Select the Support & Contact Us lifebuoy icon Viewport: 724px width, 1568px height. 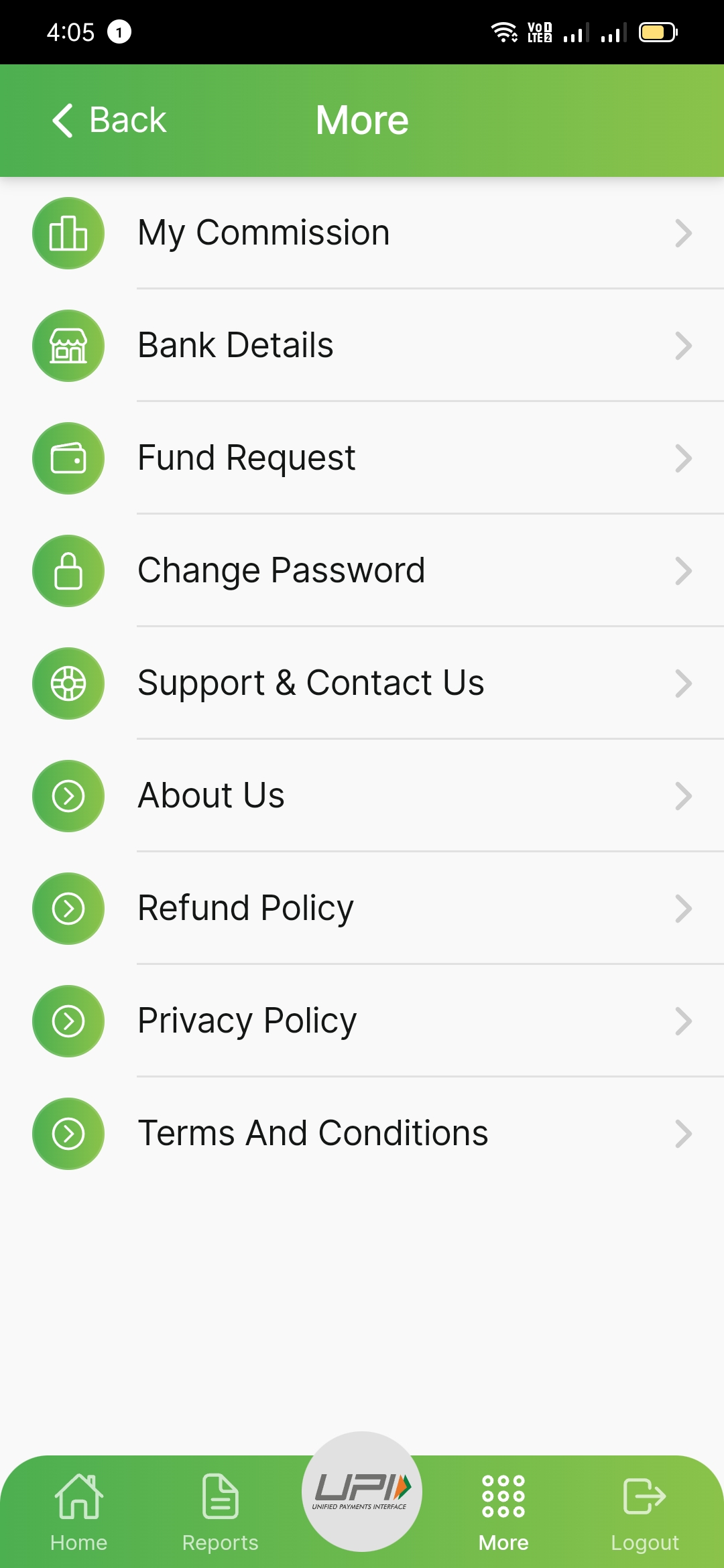(68, 683)
